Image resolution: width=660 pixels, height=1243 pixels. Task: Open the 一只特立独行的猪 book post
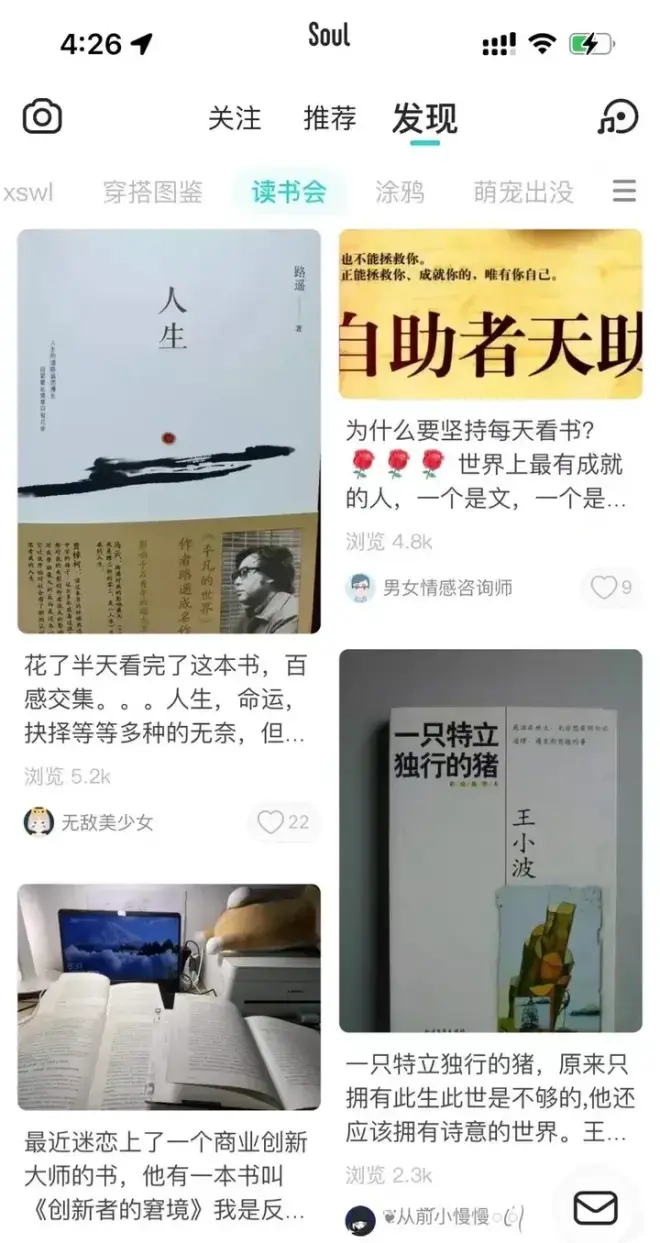490,840
